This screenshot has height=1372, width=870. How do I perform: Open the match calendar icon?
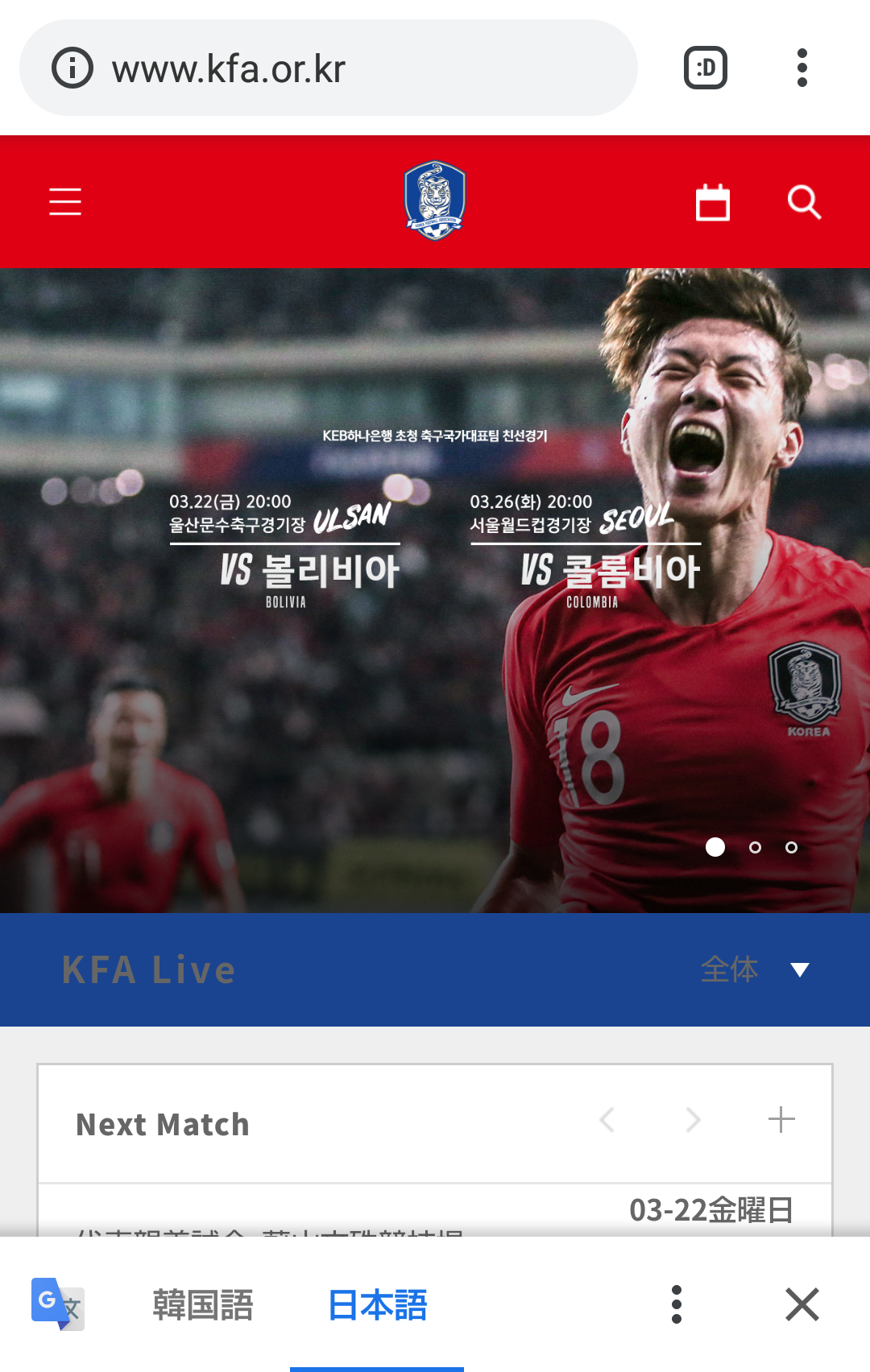click(713, 202)
